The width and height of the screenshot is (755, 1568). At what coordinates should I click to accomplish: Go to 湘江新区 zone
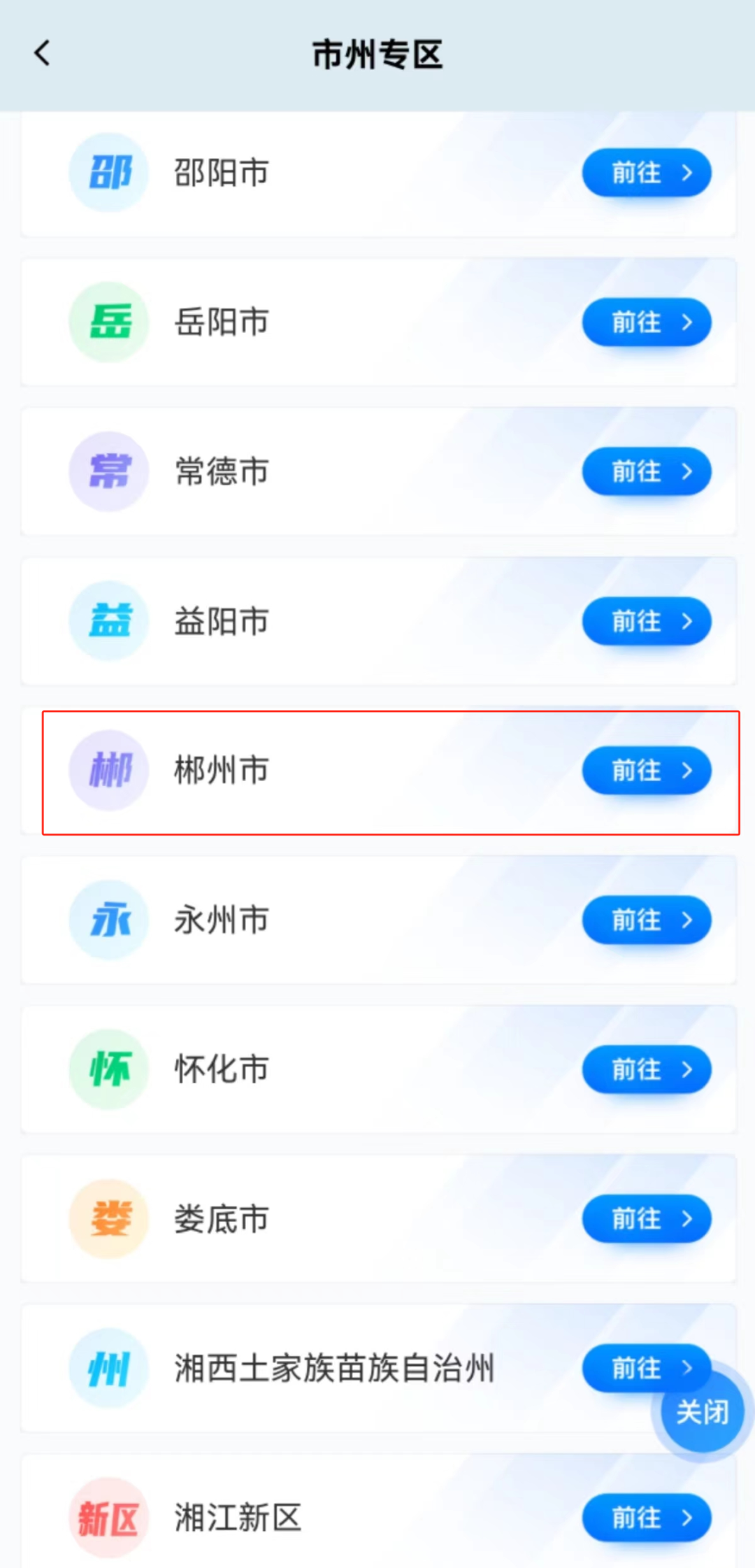pyautogui.click(x=647, y=1518)
